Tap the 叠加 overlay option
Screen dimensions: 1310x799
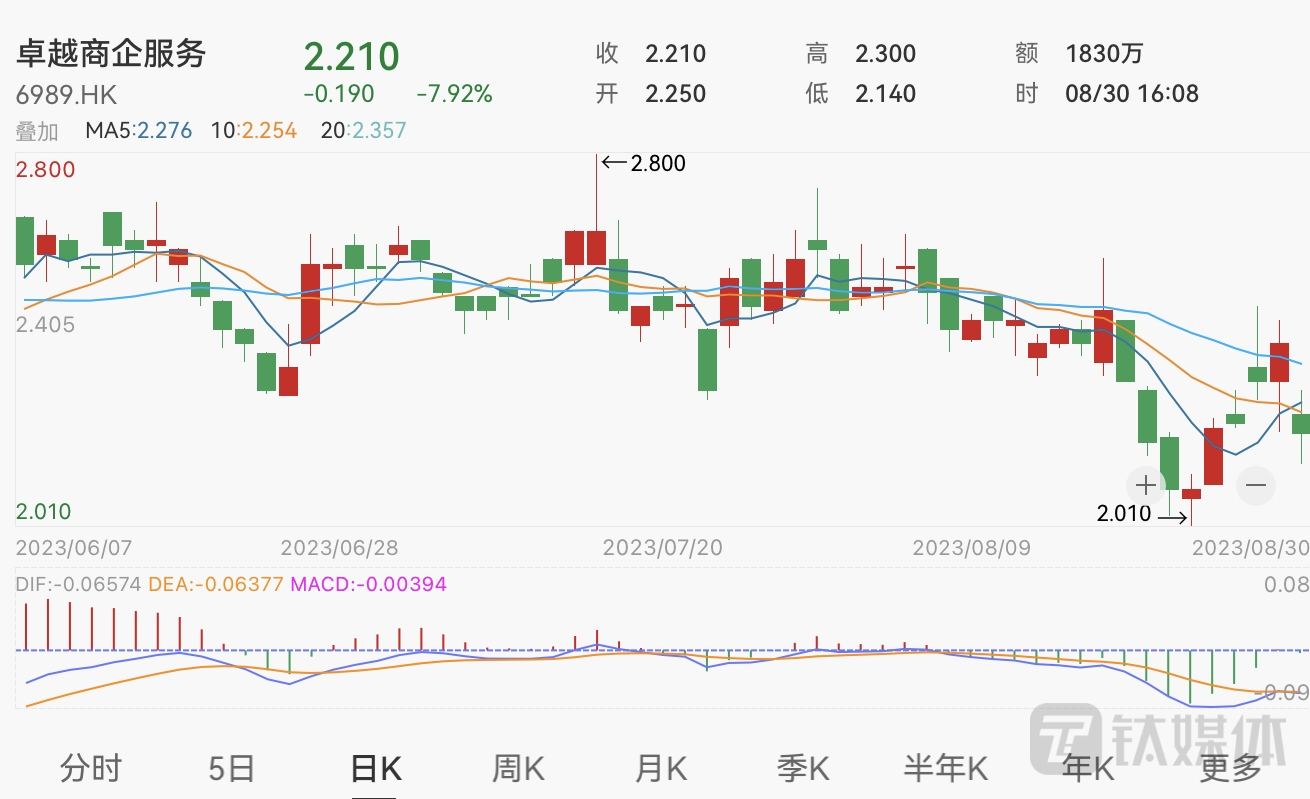[x=38, y=131]
